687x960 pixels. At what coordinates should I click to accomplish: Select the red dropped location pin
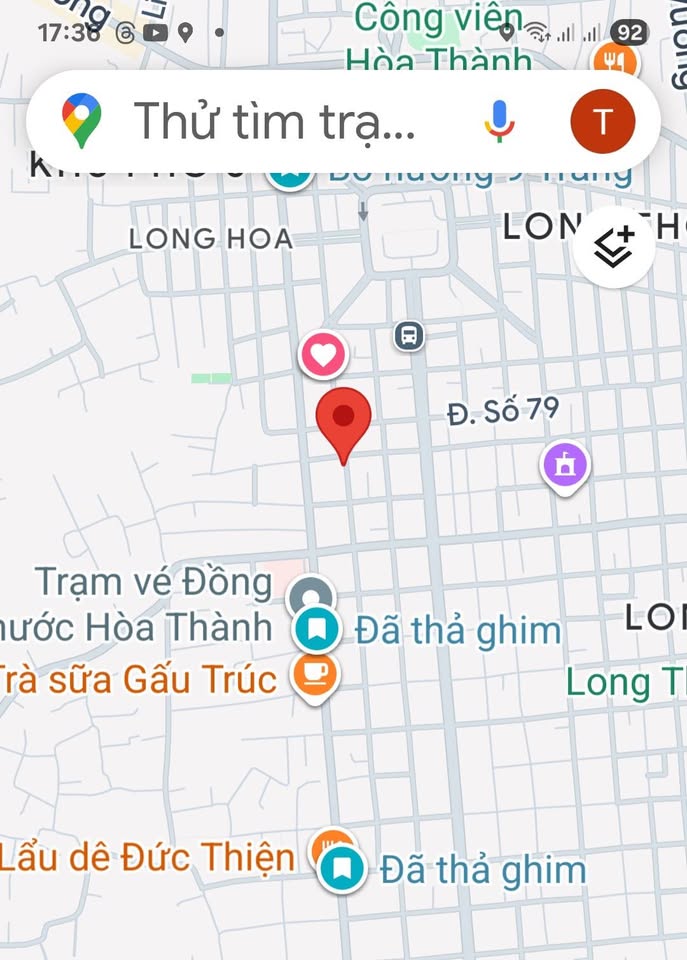[344, 420]
